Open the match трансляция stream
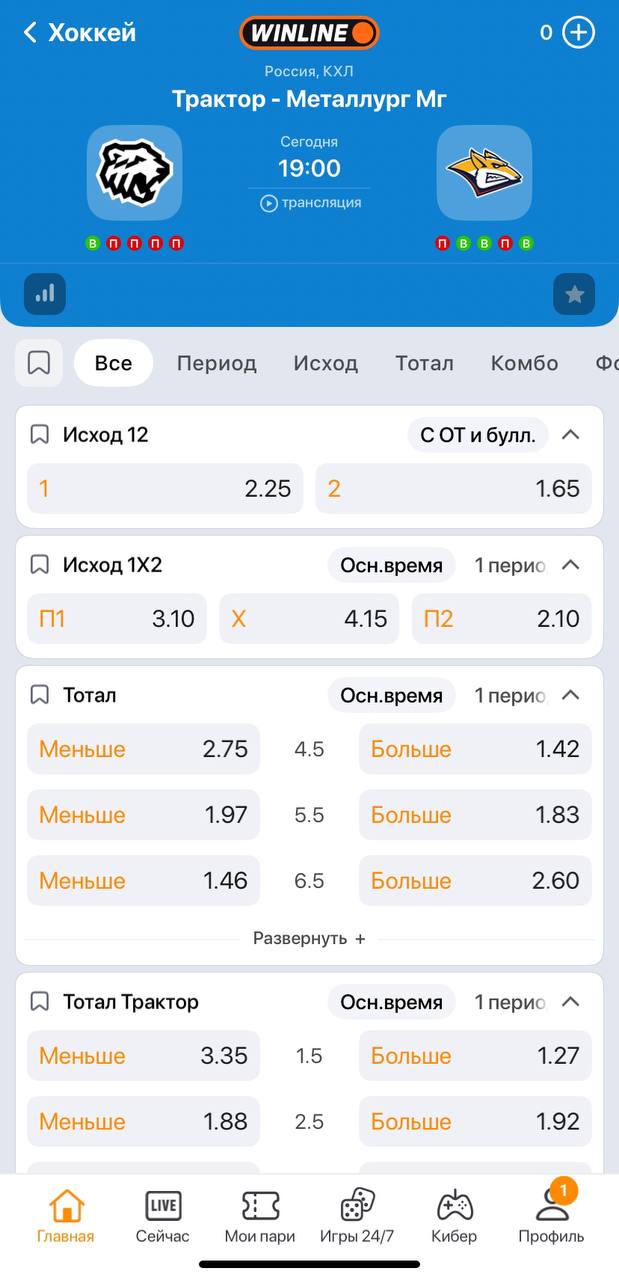This screenshot has width=619, height=1280. point(310,203)
